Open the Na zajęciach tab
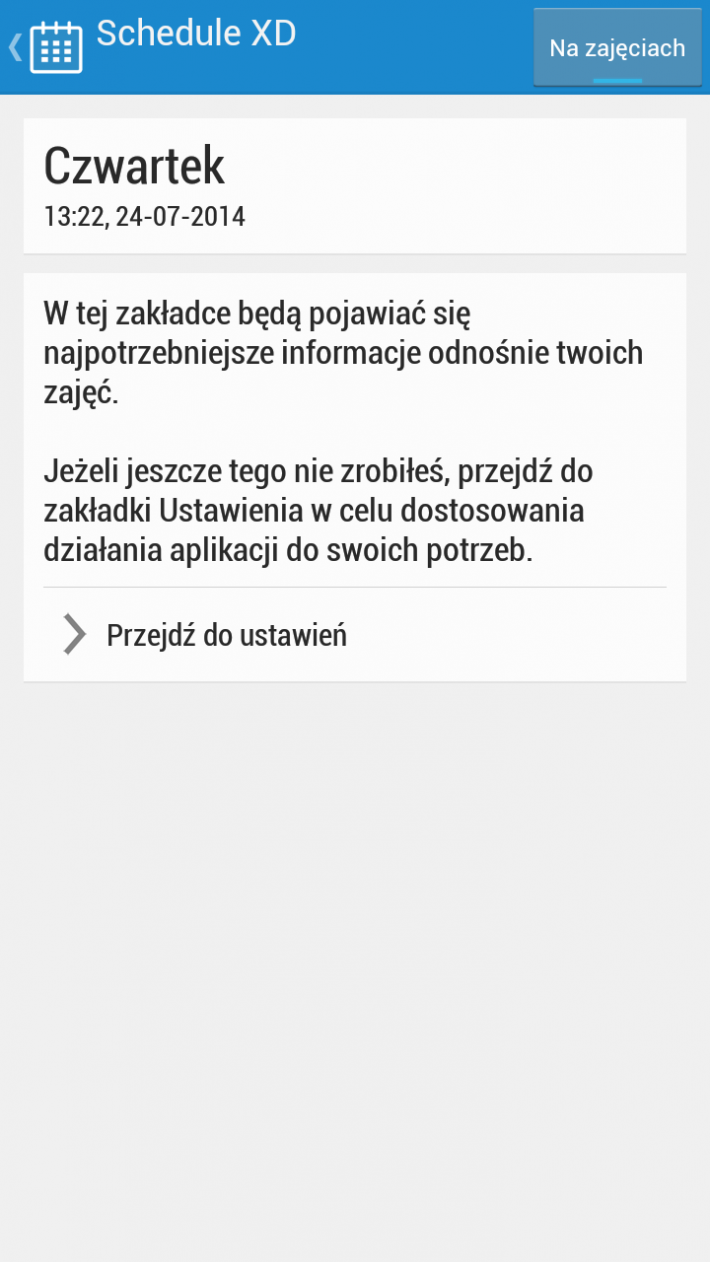This screenshot has width=710, height=1262. click(617, 48)
